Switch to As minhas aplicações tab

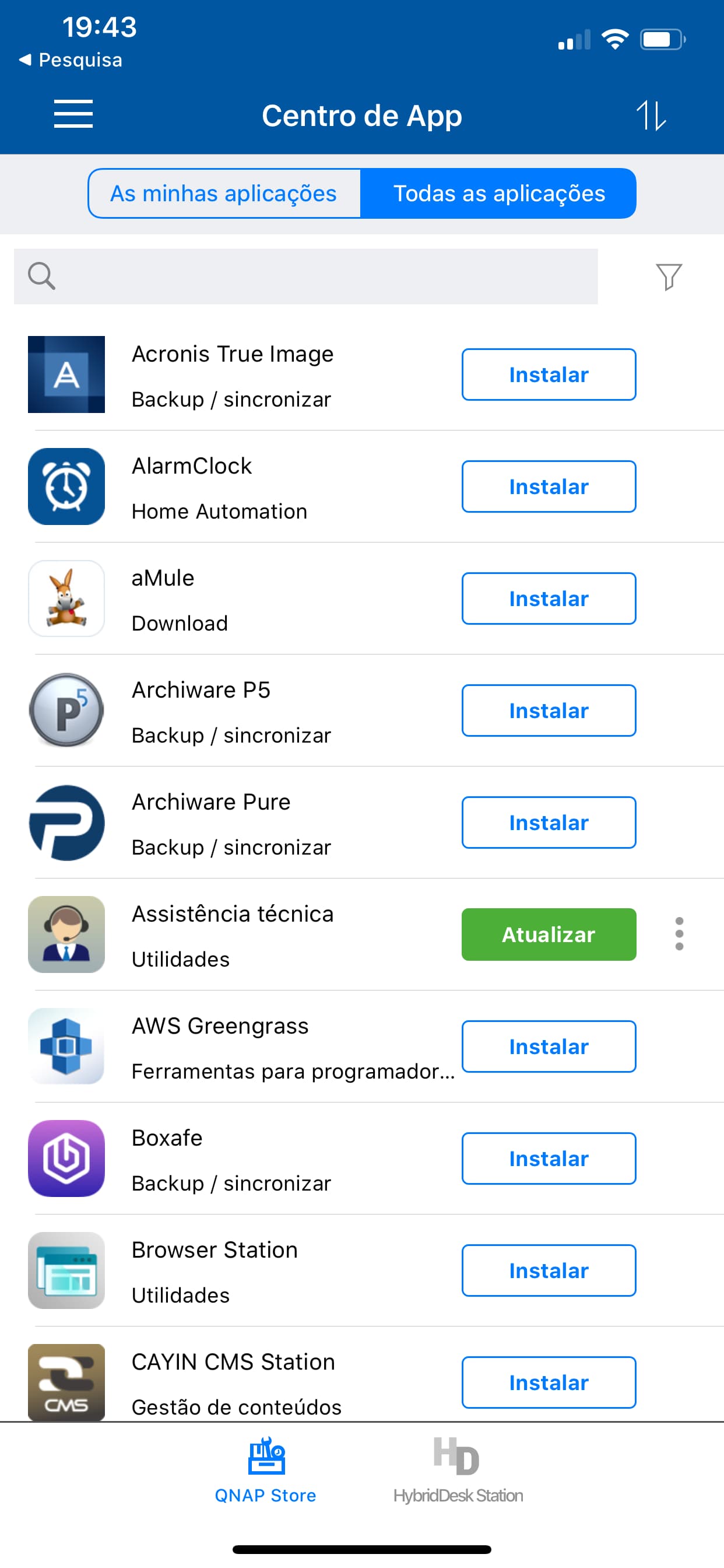click(x=224, y=194)
